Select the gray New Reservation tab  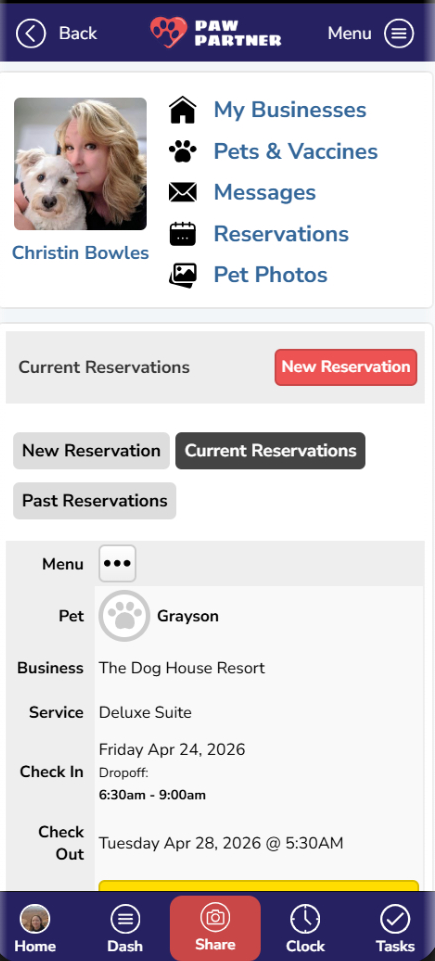click(x=91, y=450)
